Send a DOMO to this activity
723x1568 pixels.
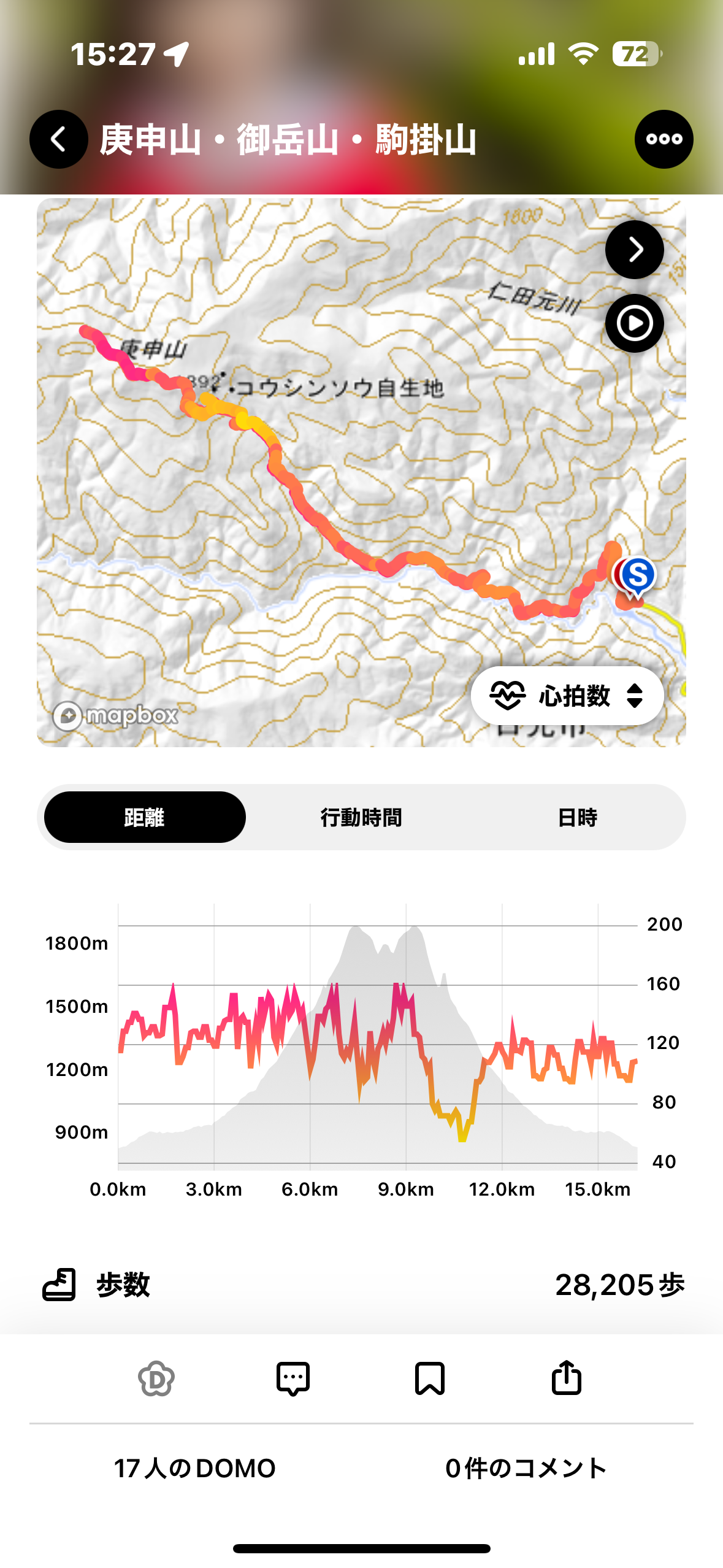click(x=156, y=1378)
